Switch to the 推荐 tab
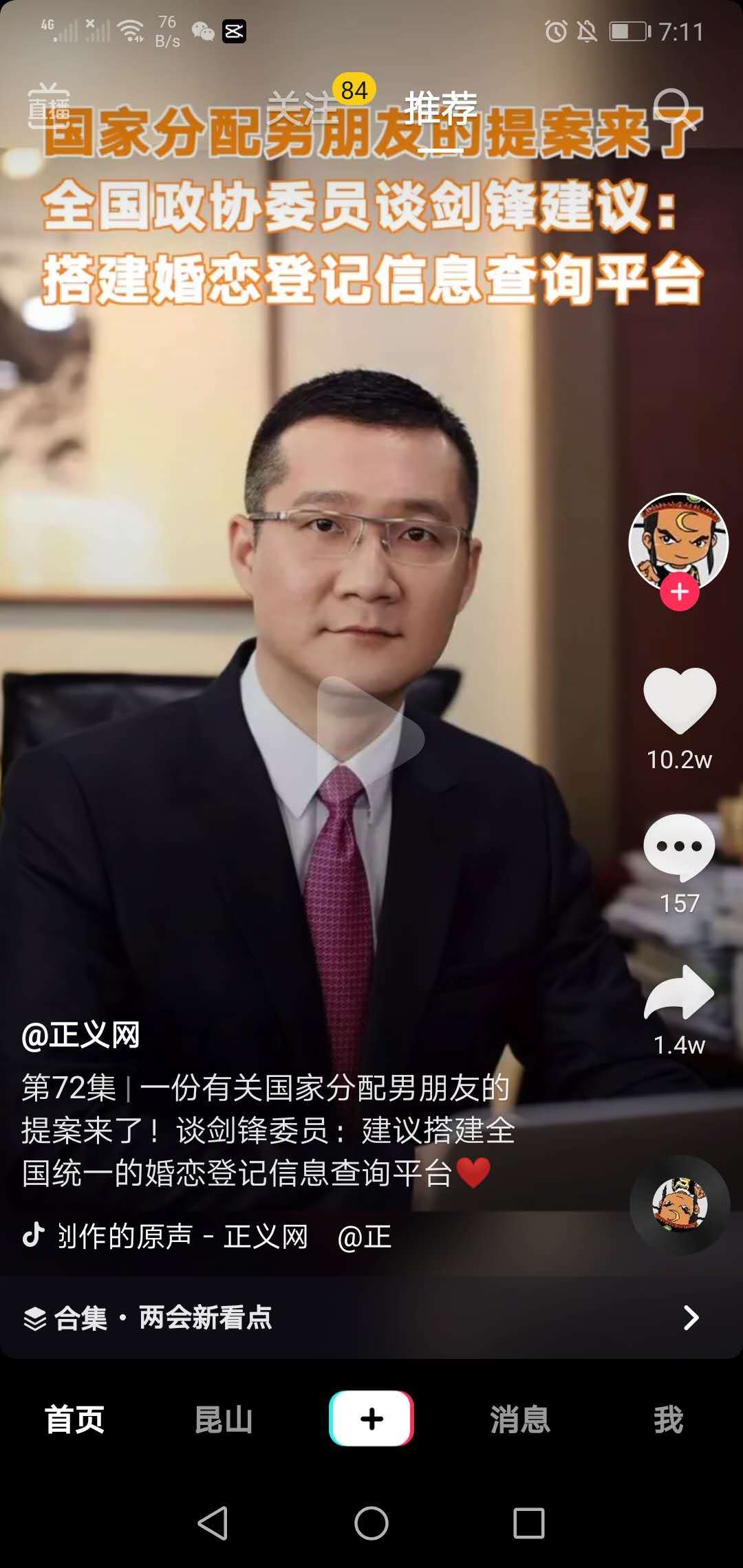This screenshot has height=1568, width=743. click(x=440, y=109)
